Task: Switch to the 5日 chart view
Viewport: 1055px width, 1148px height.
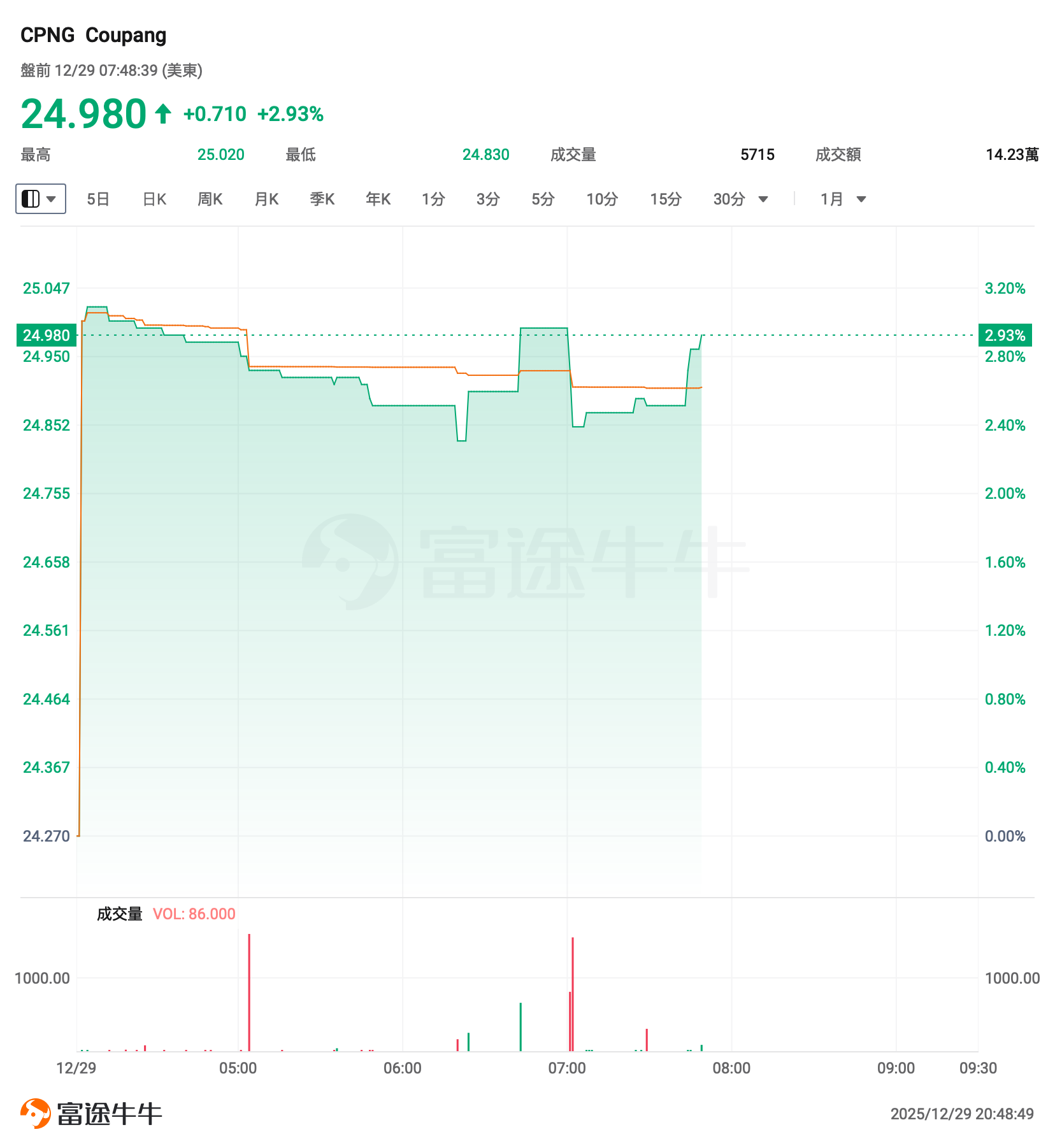Action: click(98, 199)
